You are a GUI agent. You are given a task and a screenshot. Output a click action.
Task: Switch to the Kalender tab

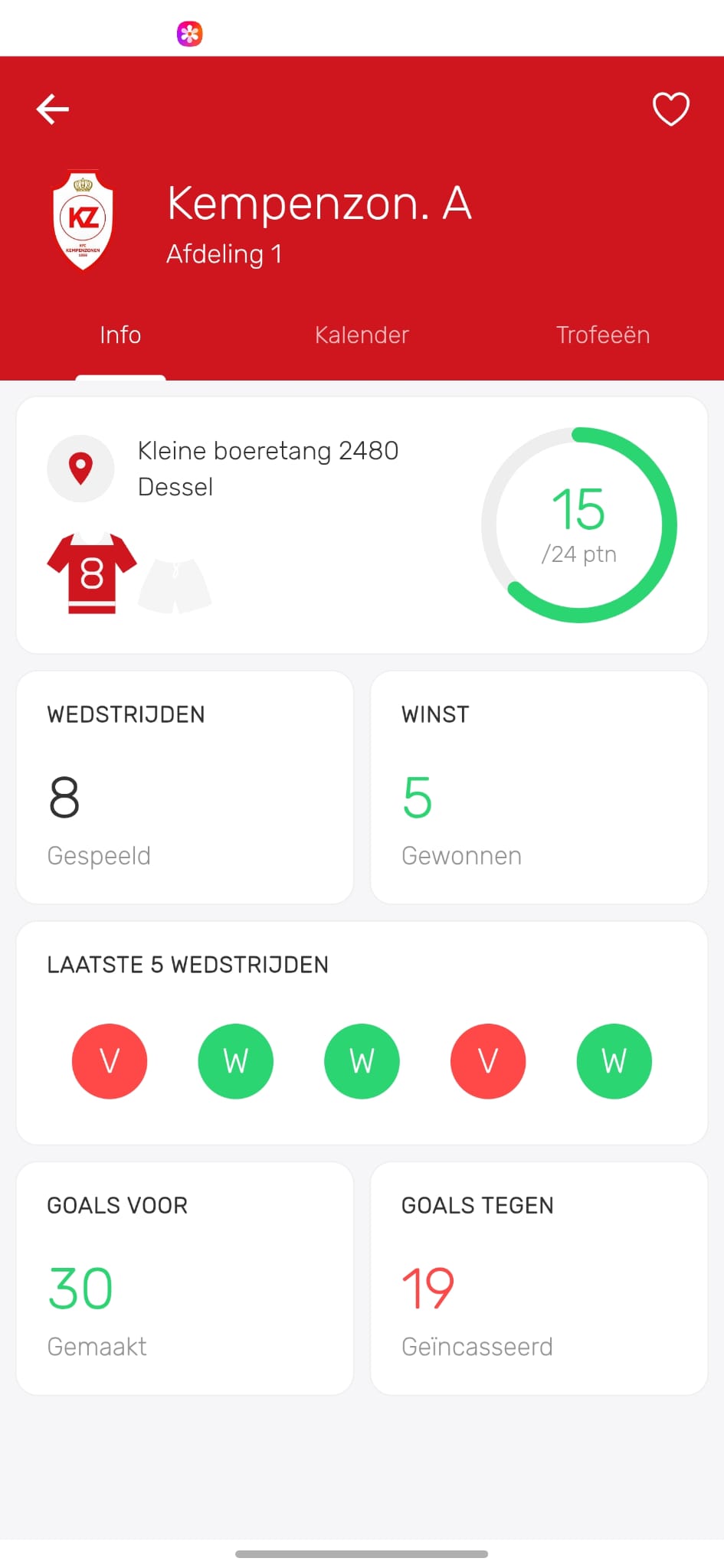coord(362,335)
